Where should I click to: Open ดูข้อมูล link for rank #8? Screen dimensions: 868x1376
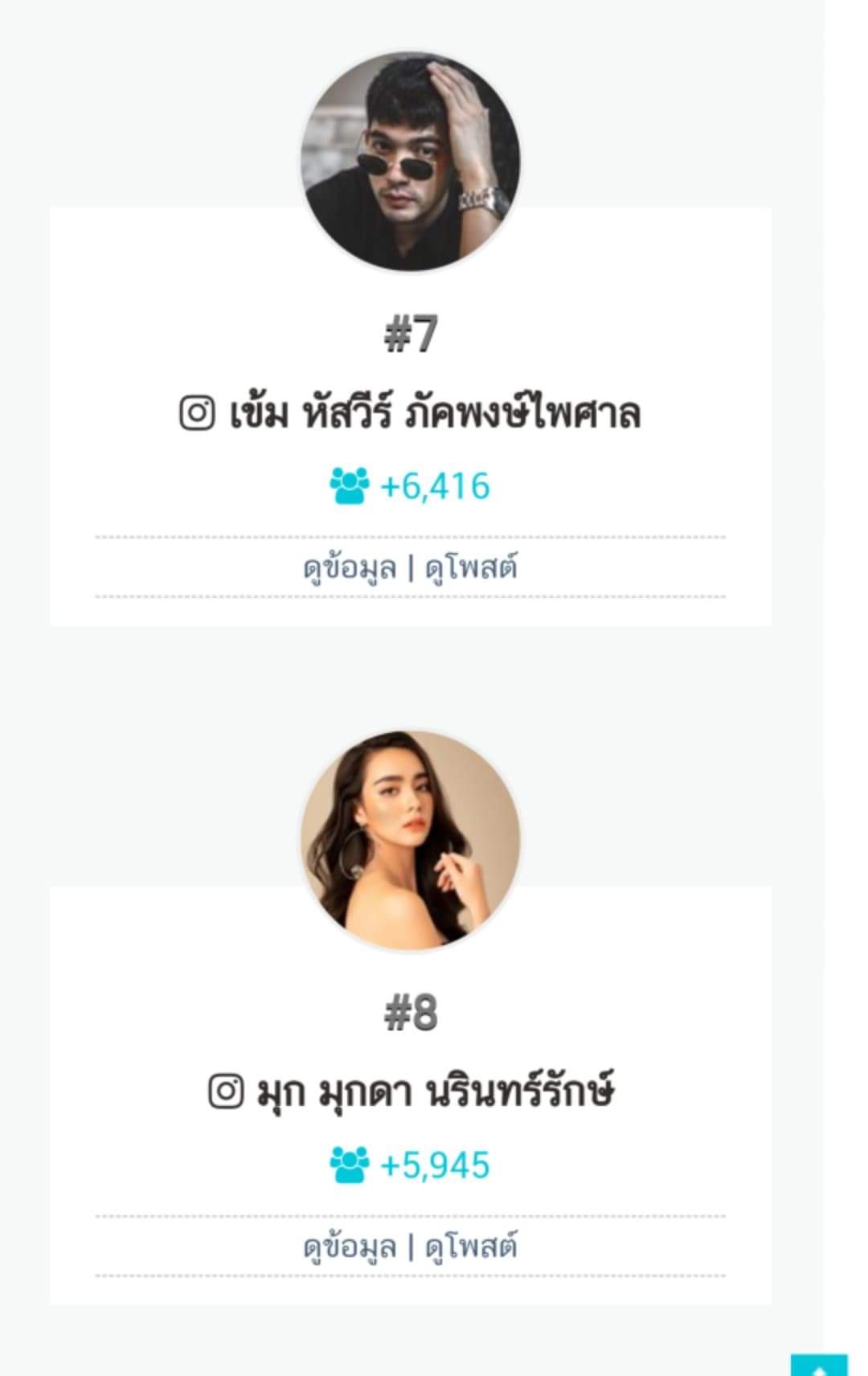coord(350,1247)
